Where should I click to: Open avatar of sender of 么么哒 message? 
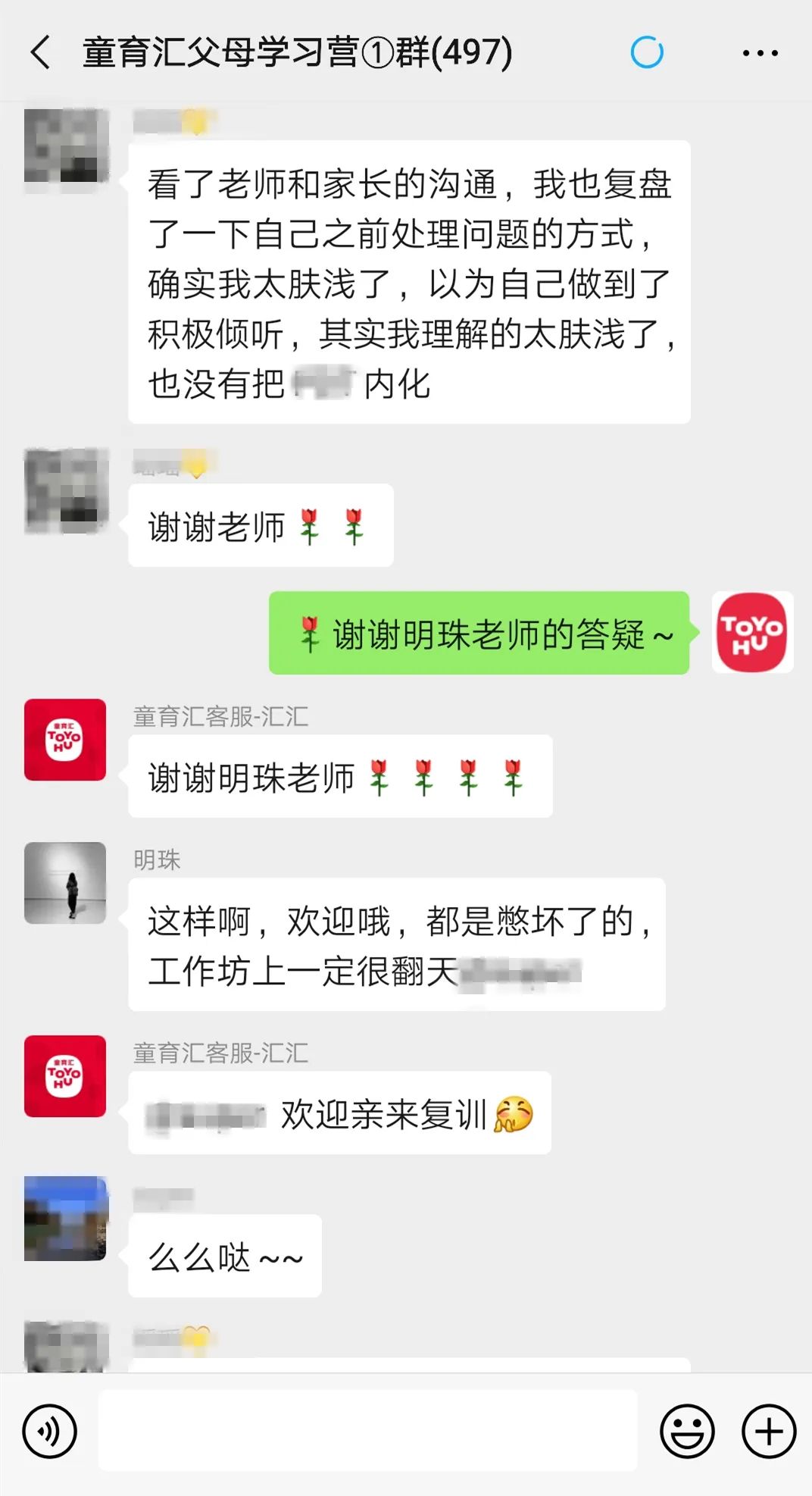(65, 1219)
